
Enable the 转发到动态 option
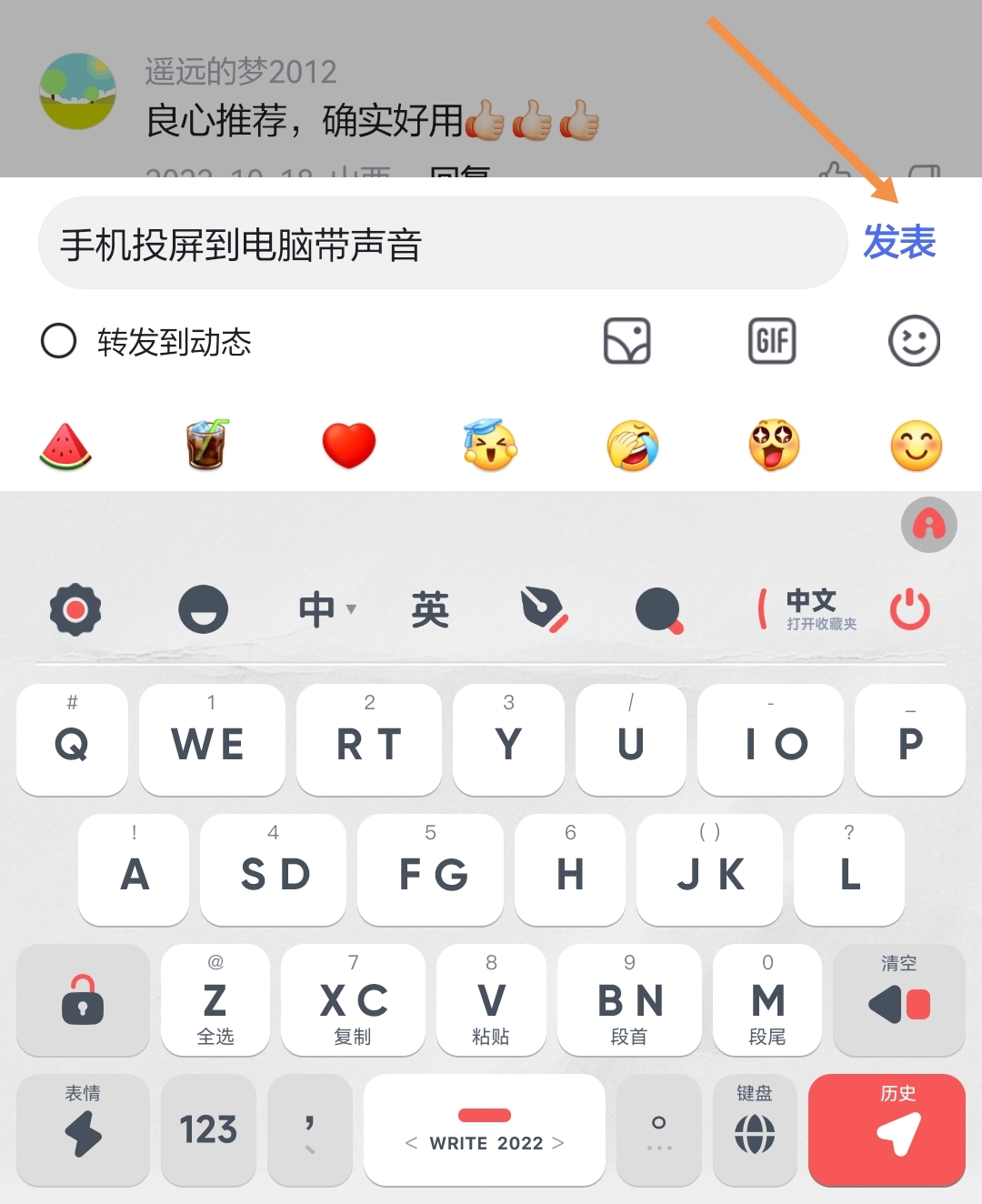click(x=59, y=343)
